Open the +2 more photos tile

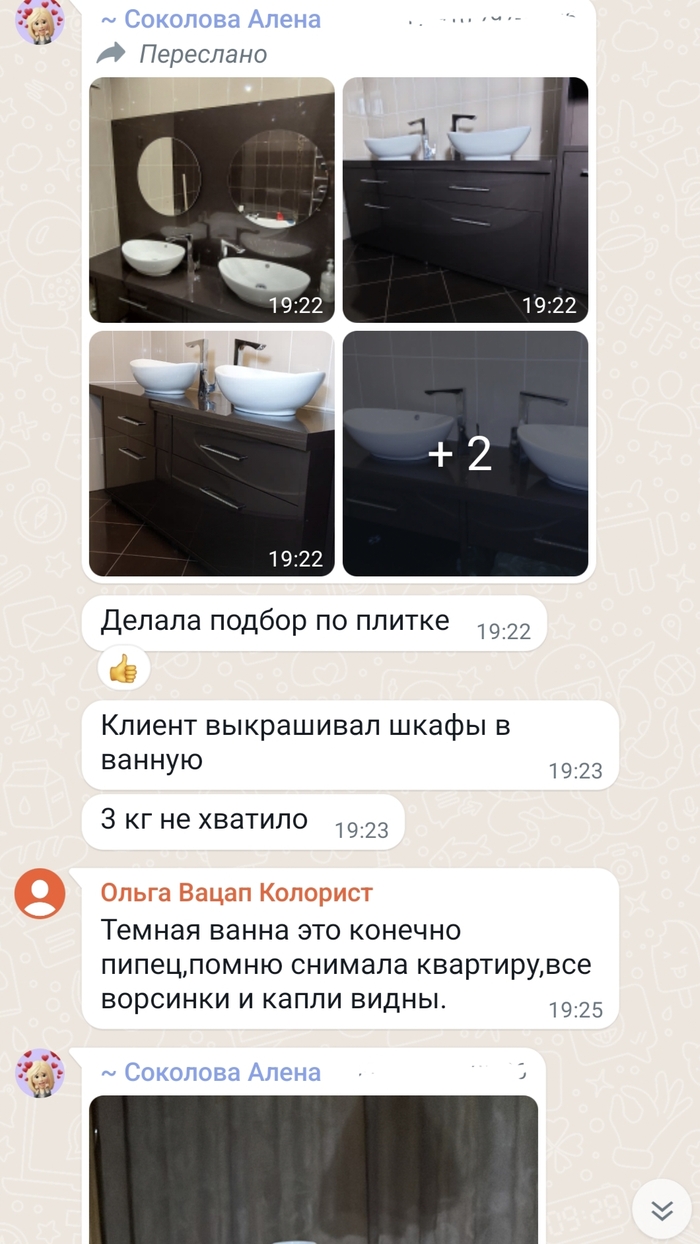(465, 453)
